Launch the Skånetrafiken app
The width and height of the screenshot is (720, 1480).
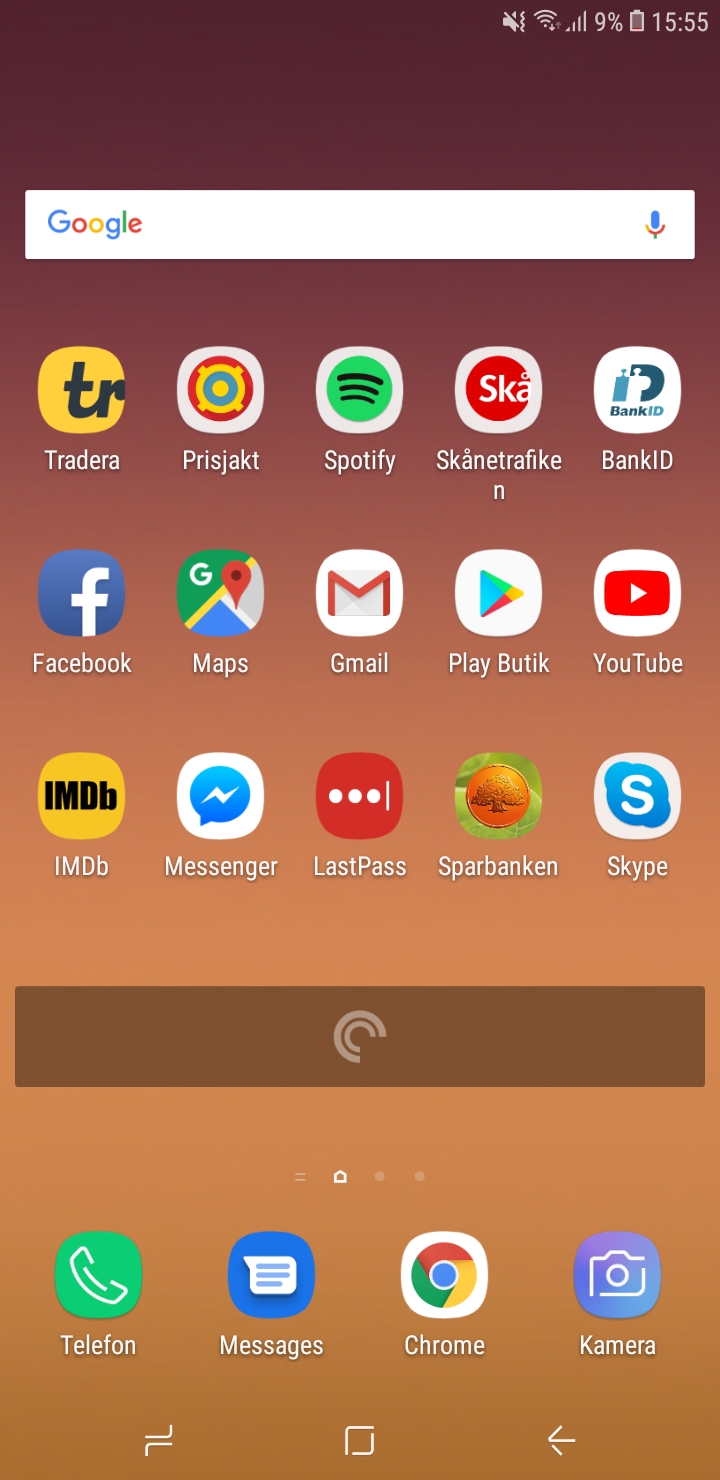[x=499, y=390]
